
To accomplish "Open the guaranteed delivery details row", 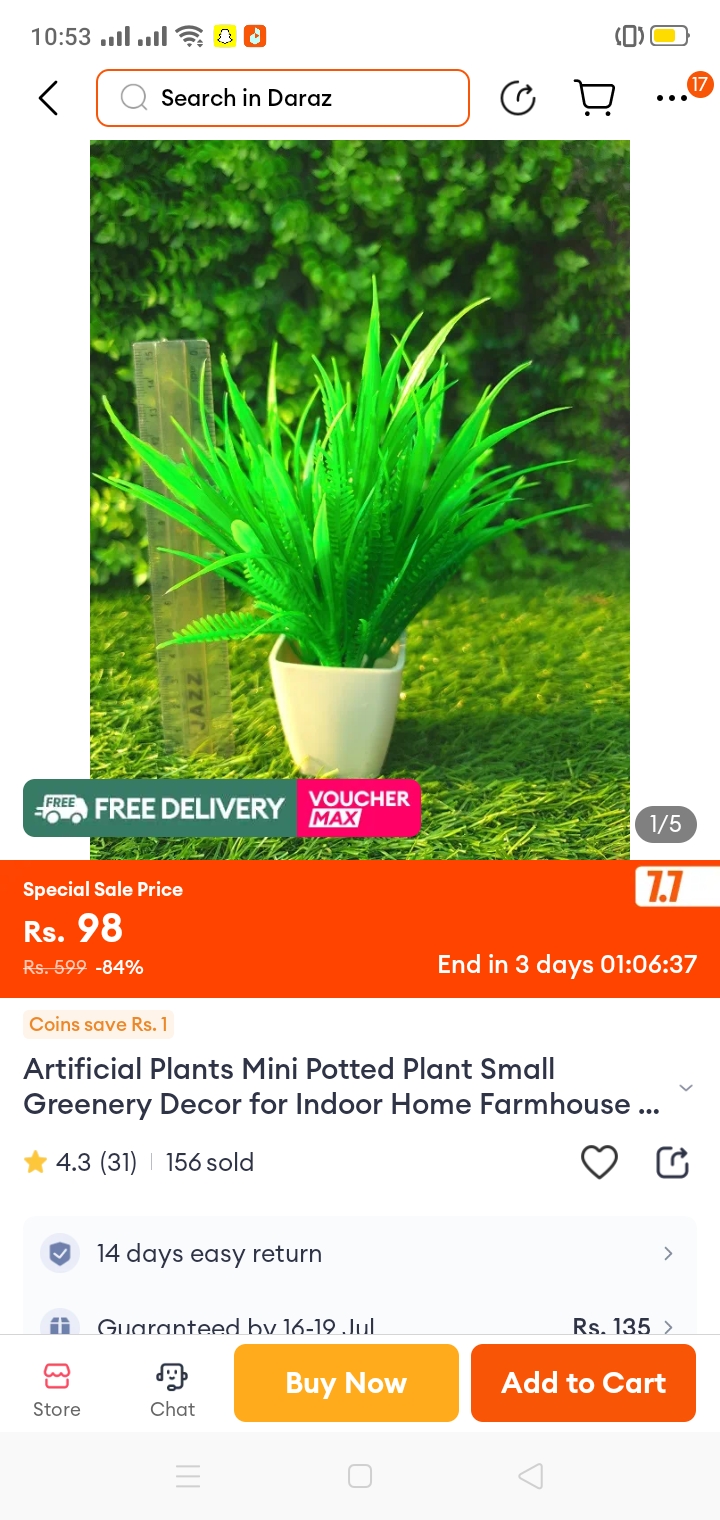I will [x=360, y=1324].
